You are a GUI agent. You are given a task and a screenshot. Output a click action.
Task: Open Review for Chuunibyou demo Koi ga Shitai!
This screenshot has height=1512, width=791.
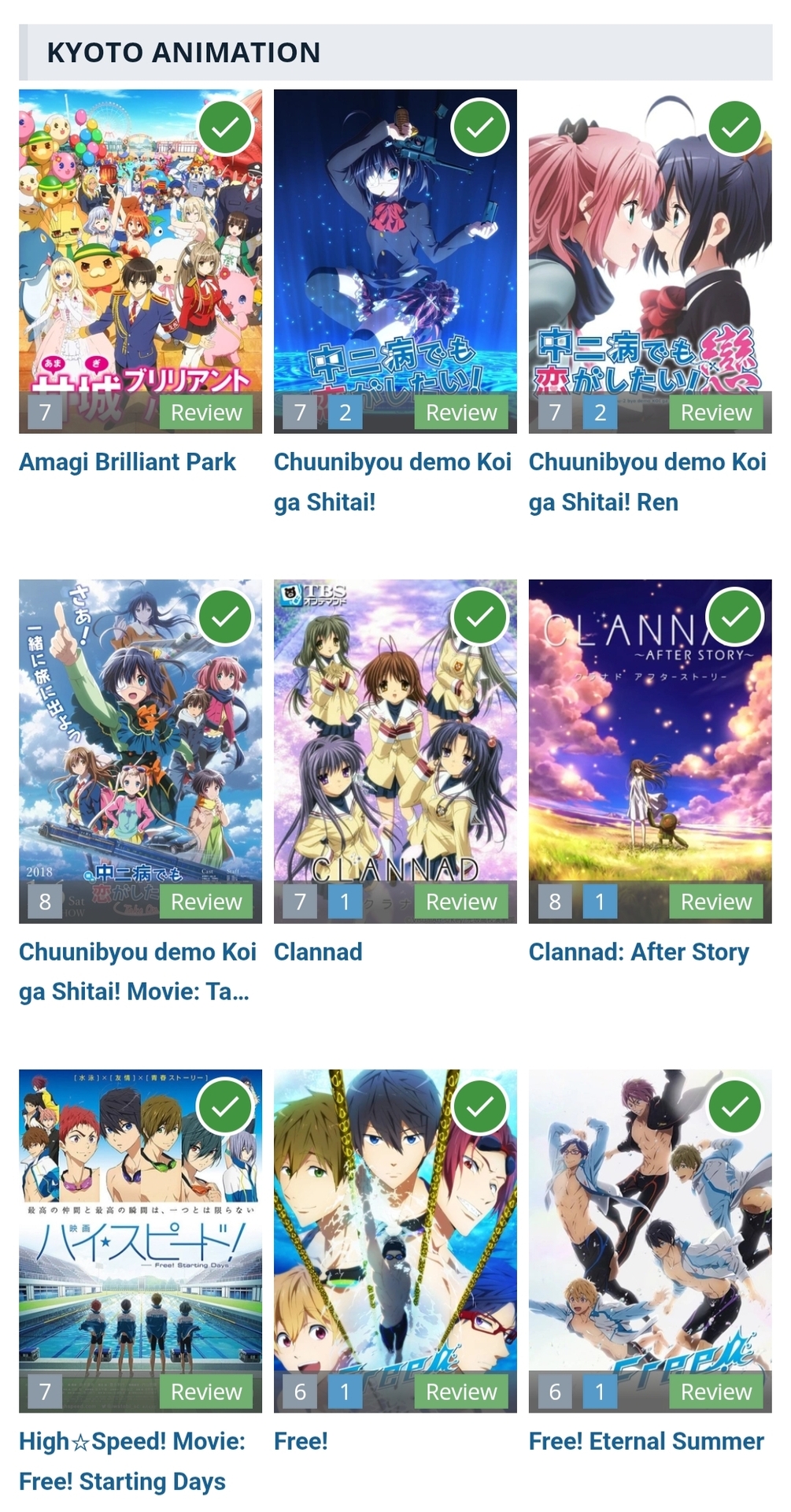461,413
